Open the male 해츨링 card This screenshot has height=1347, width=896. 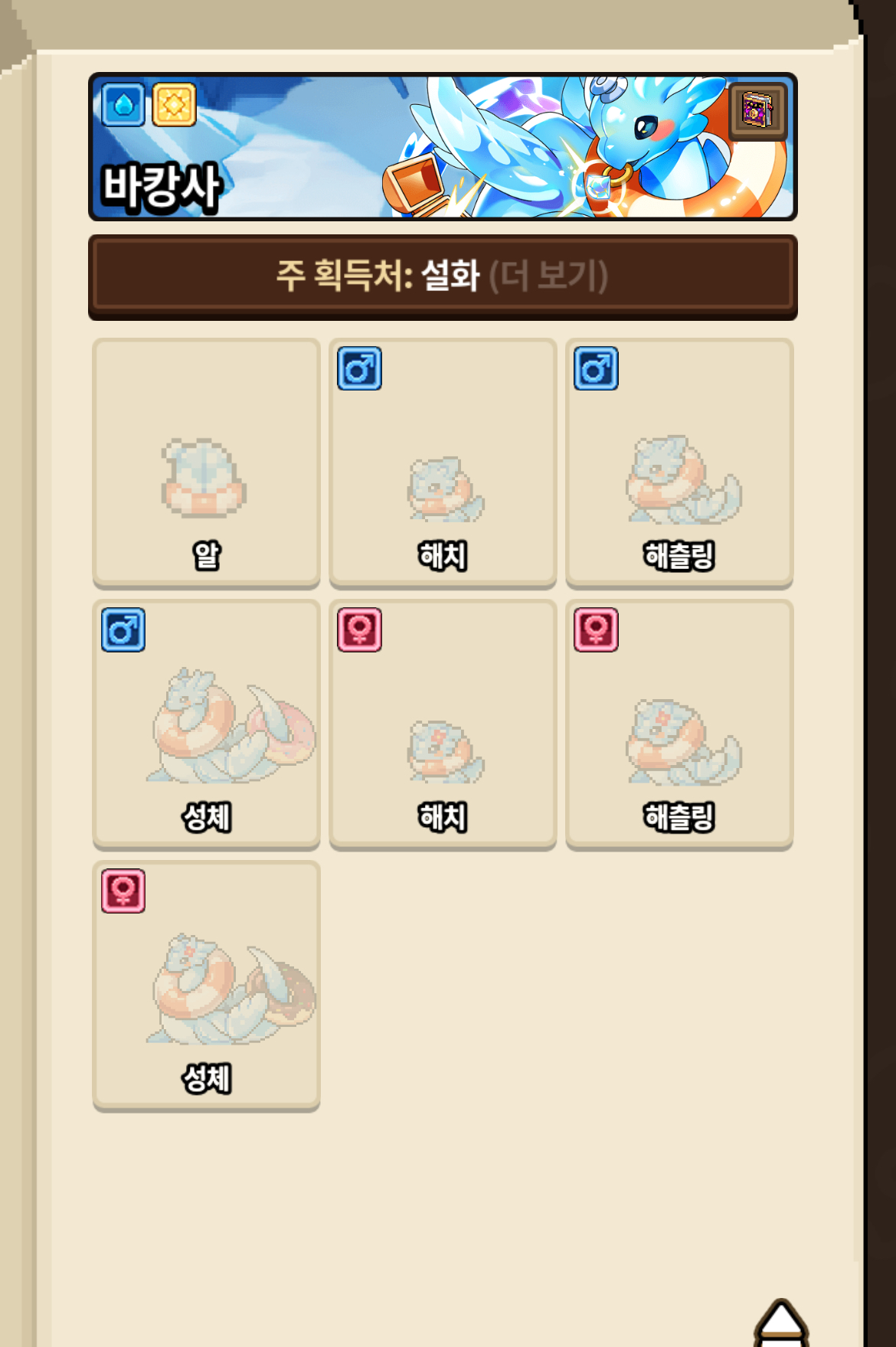point(679,463)
